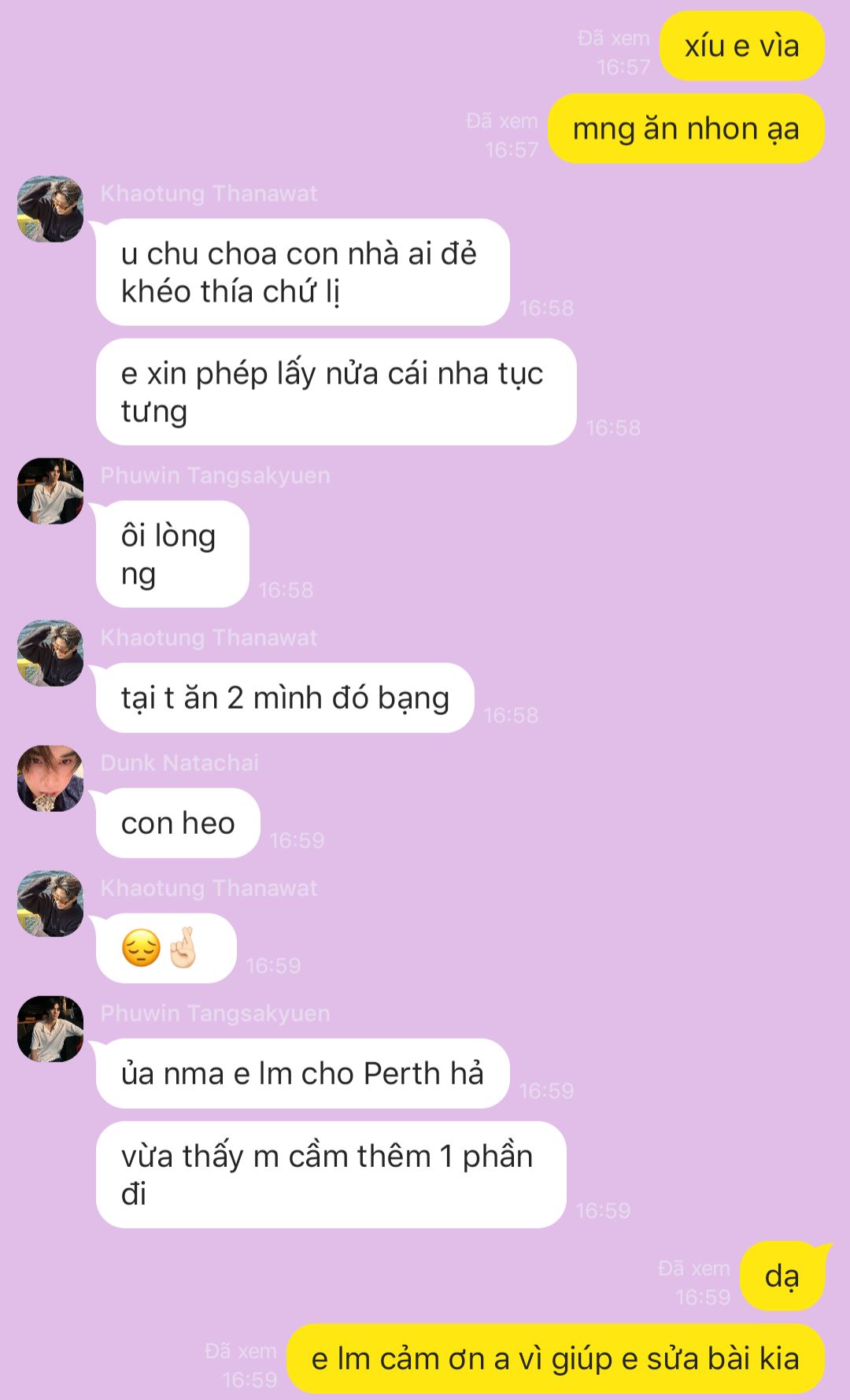The width and height of the screenshot is (850, 1400).
Task: Tap Khaotung's avatar beside "u chu choa" message
Action: click(x=50, y=209)
